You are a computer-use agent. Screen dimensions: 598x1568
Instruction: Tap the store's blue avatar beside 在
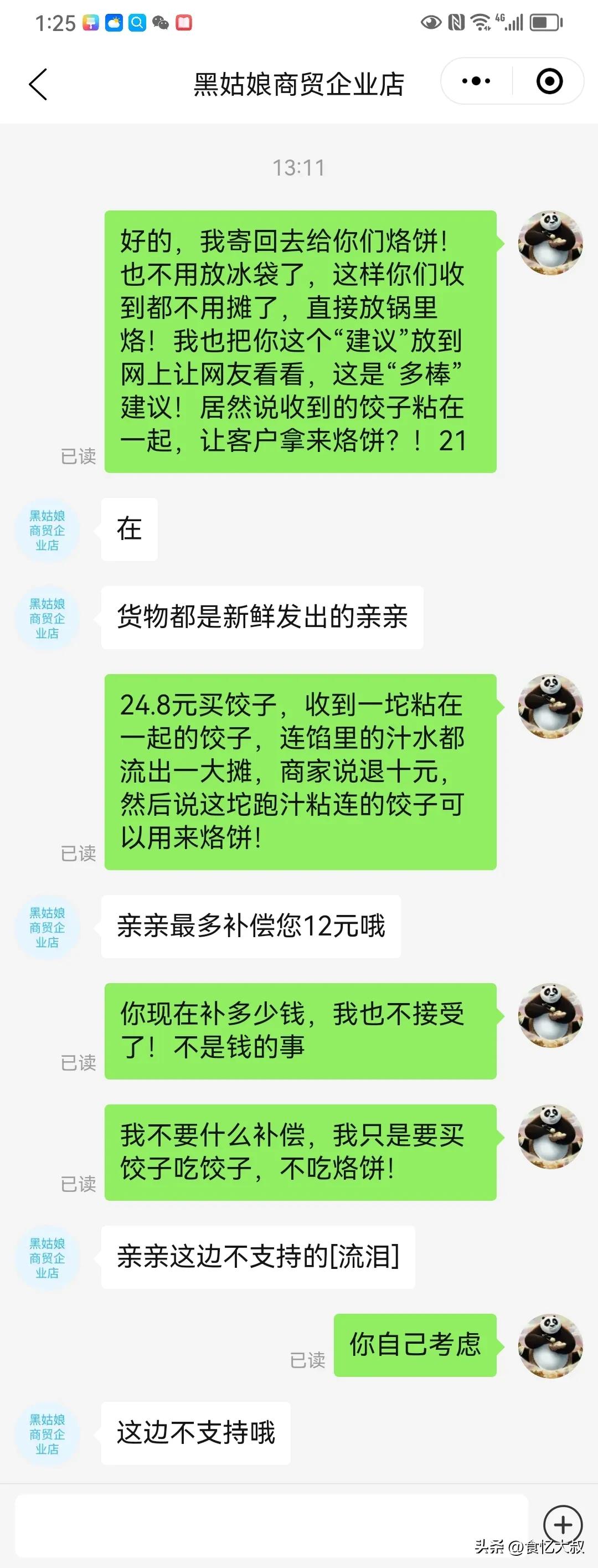click(47, 529)
